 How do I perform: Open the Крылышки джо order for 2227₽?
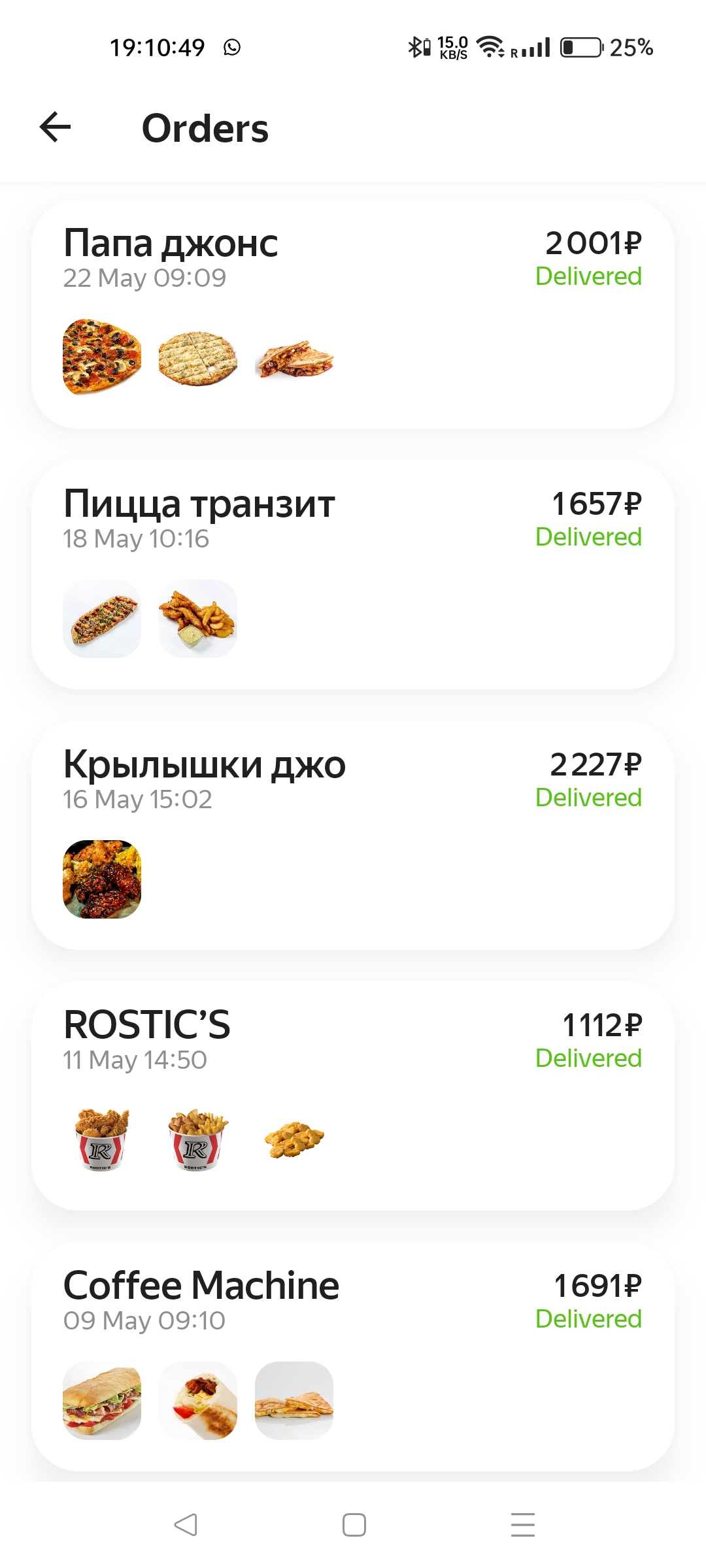coord(353,835)
